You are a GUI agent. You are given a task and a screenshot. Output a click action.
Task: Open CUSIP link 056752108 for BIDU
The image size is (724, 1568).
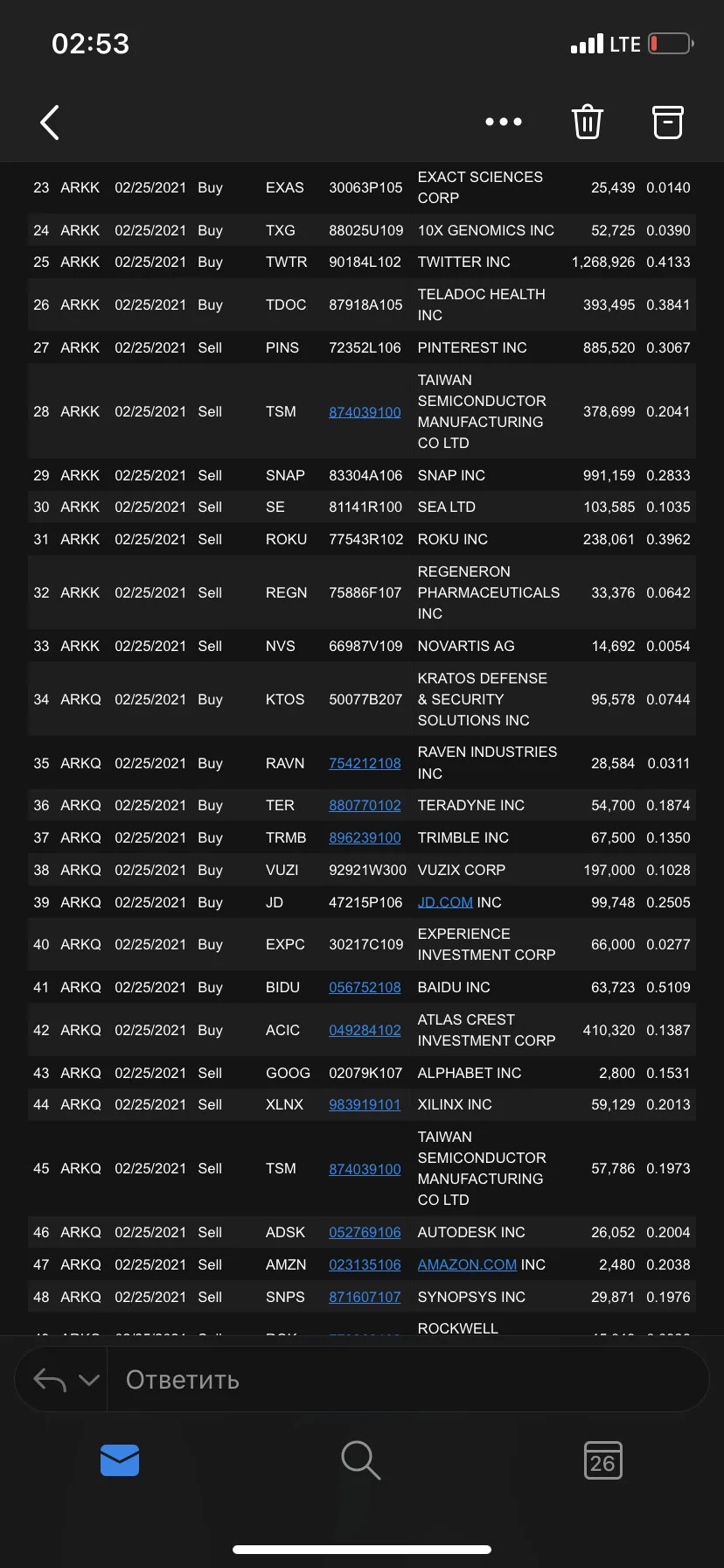click(x=365, y=987)
